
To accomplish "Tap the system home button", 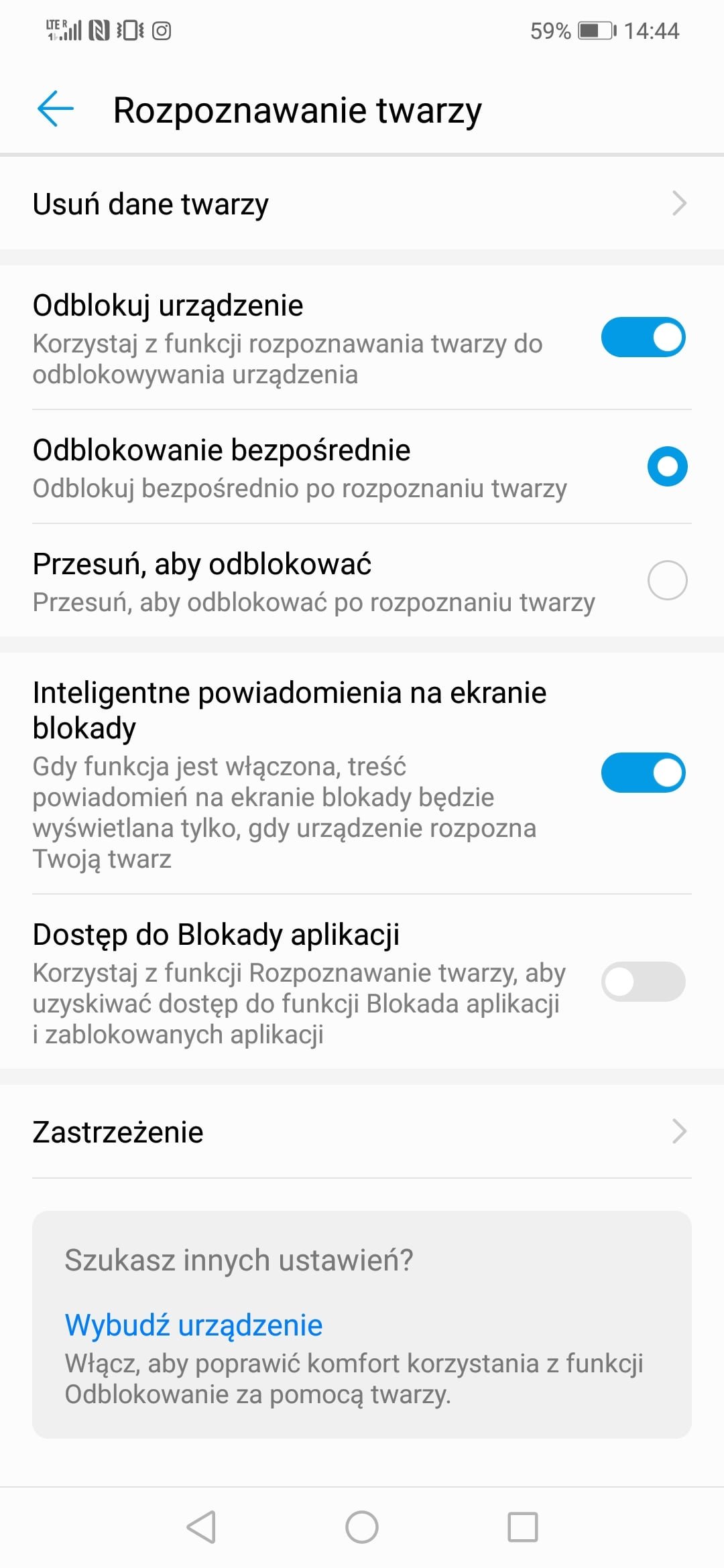I will coord(362,1527).
